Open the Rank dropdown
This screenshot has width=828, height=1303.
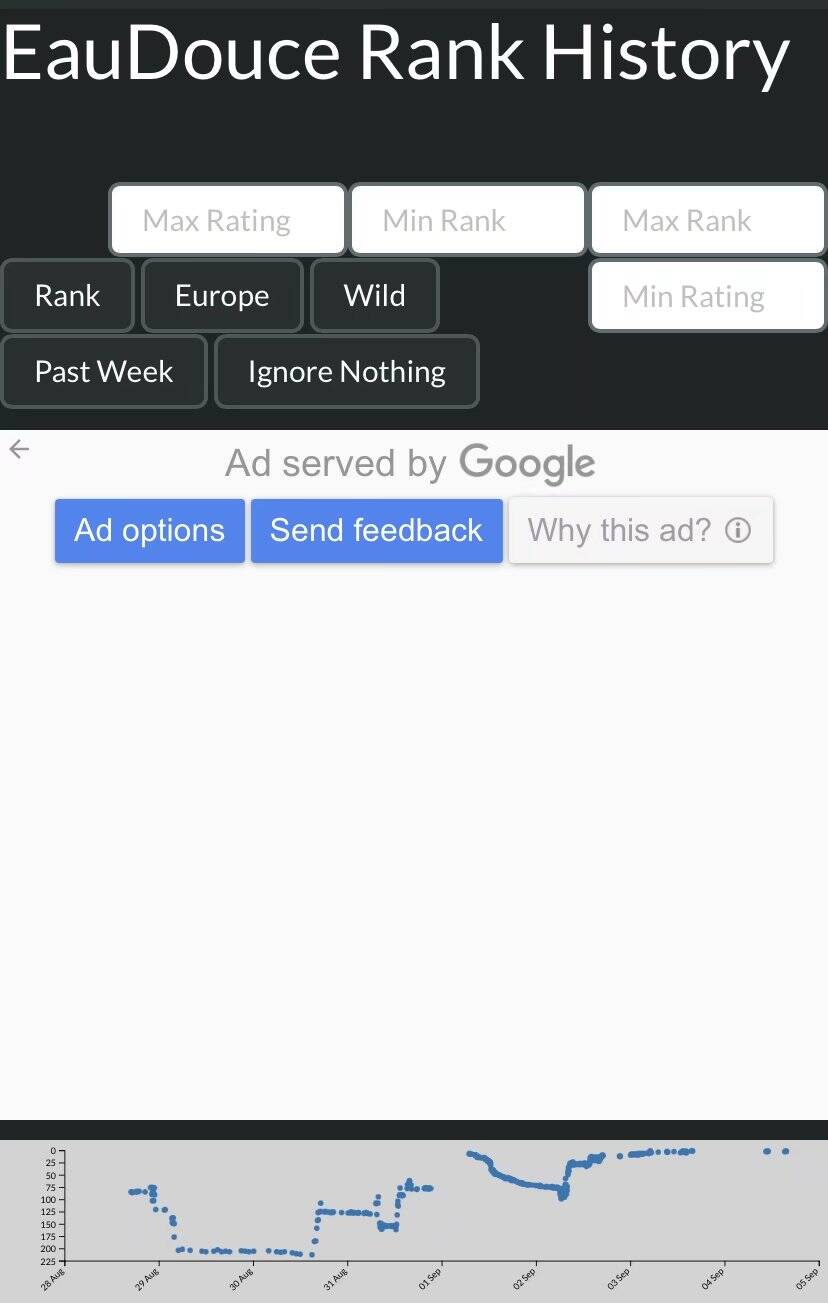tap(67, 296)
